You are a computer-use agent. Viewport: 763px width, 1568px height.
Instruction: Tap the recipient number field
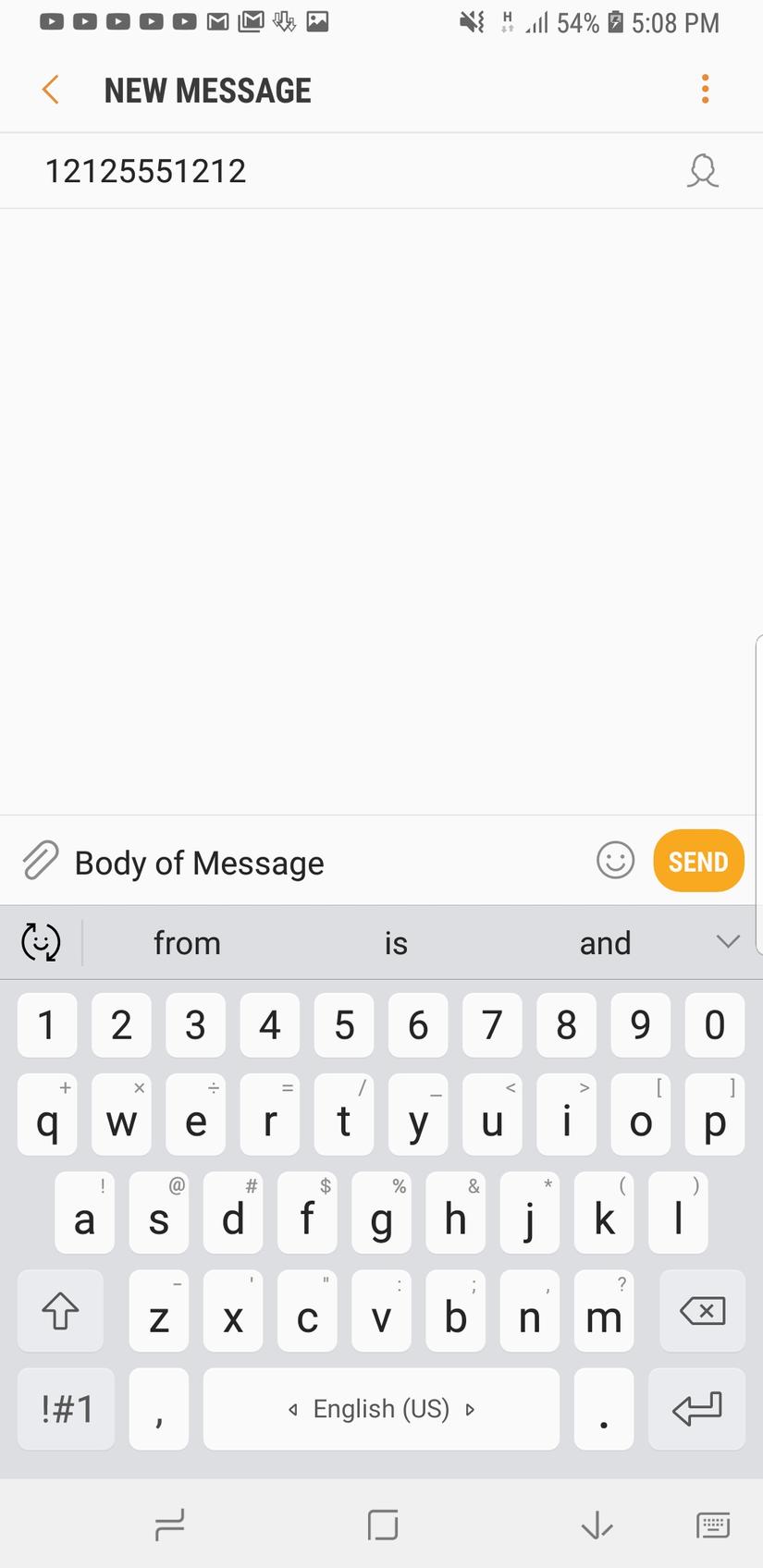pos(277,171)
